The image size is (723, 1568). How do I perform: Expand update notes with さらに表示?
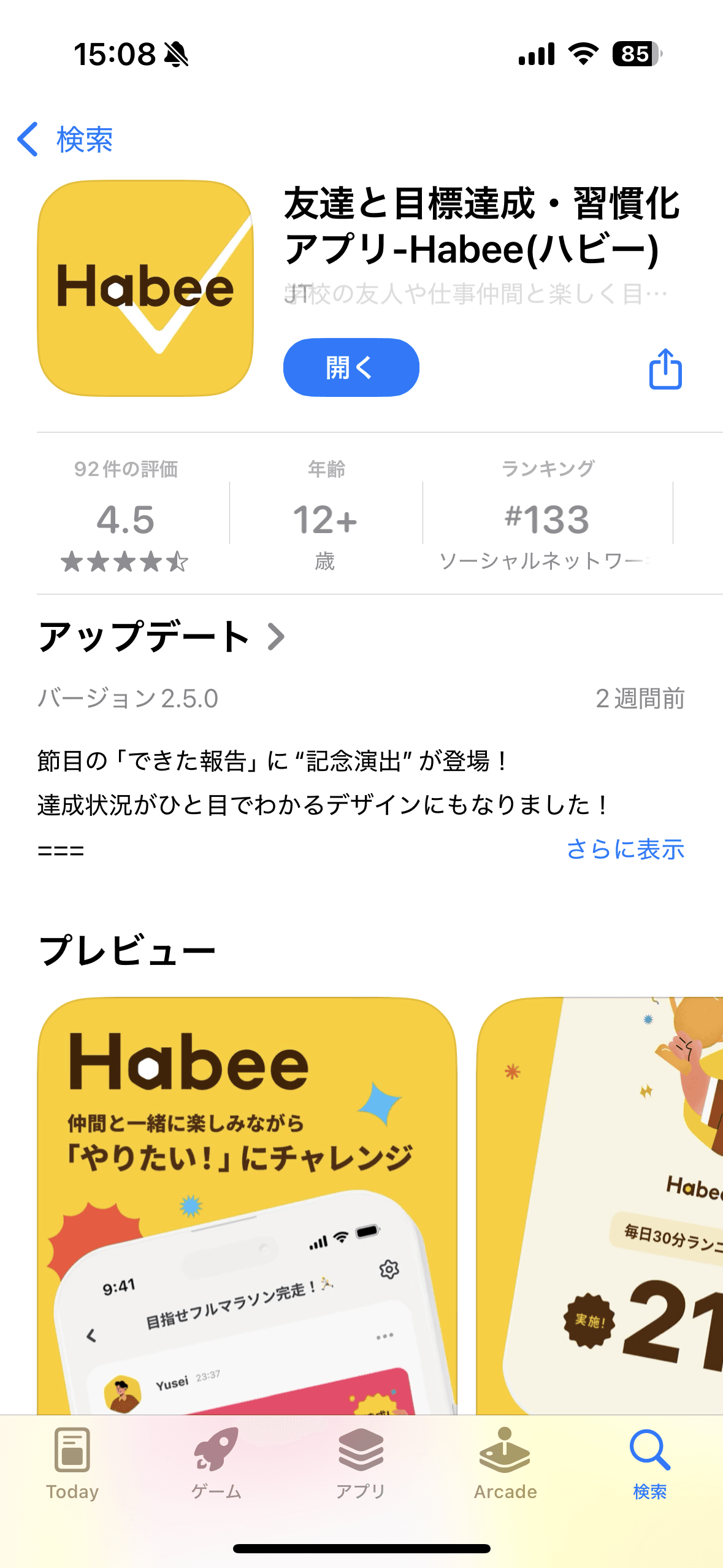coord(624,850)
